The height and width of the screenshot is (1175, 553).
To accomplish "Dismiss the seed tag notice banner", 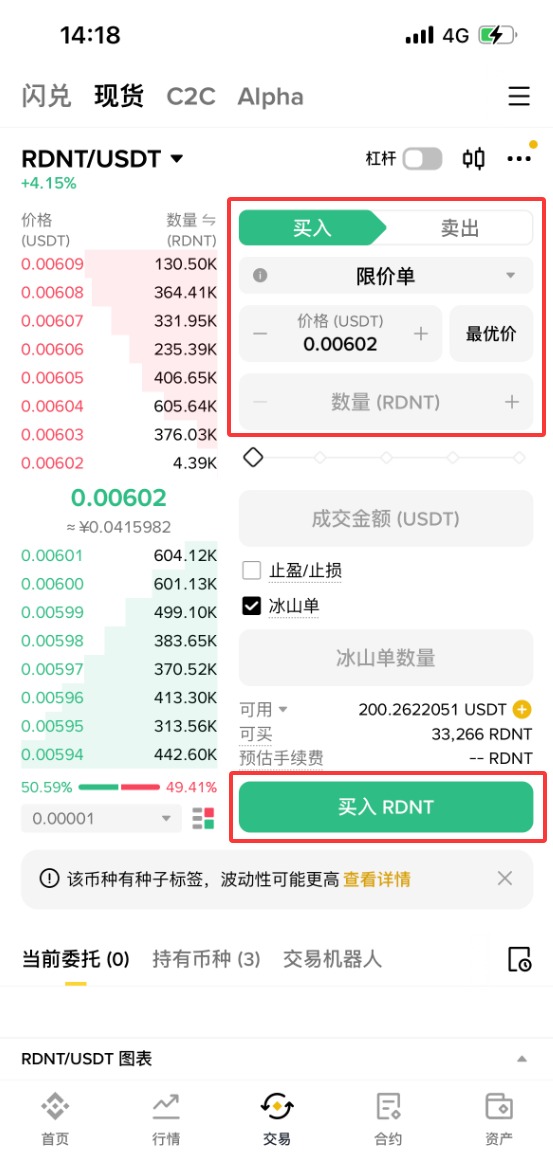I will [505, 878].
